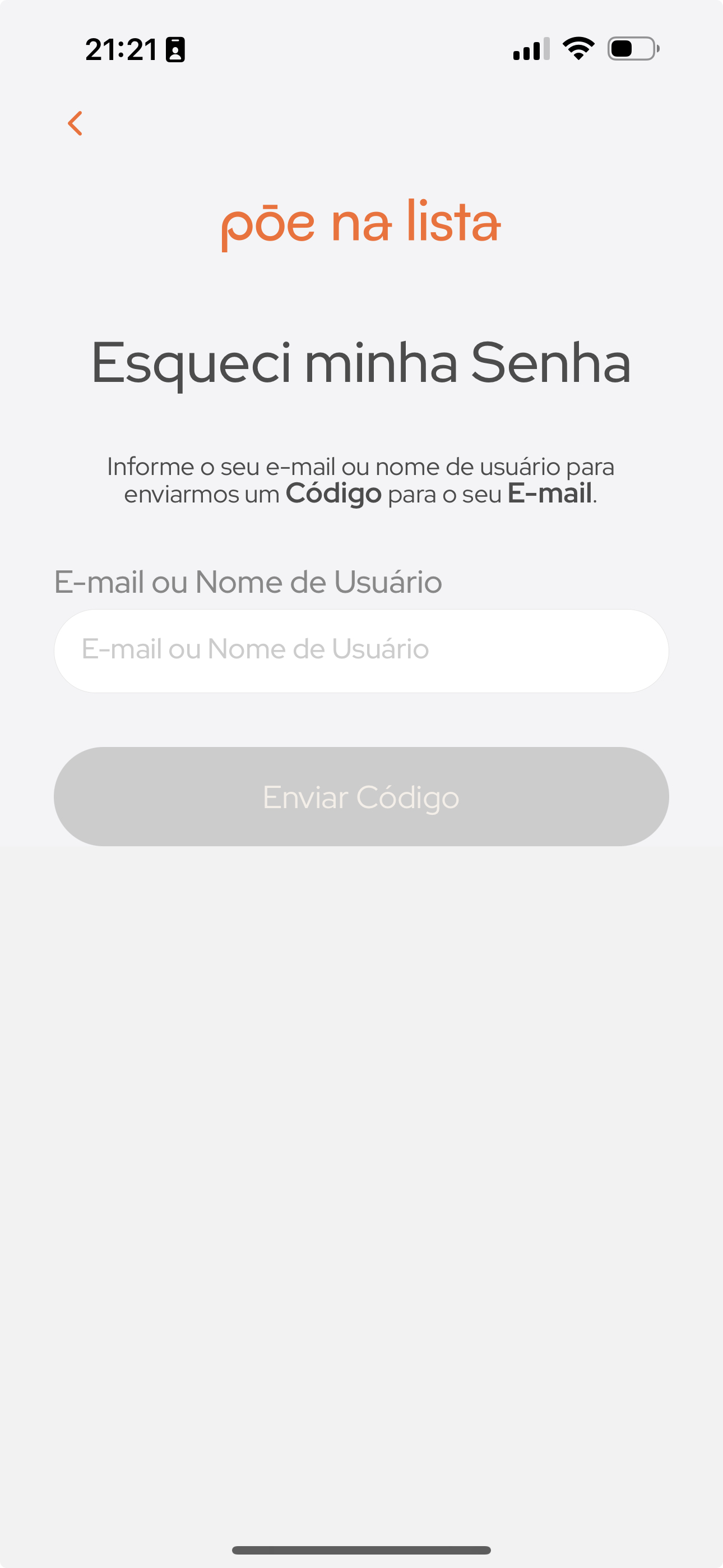Screen dimensions: 723x1568
Task: Tap the instruction paragraph about sending a code
Action: [361, 479]
